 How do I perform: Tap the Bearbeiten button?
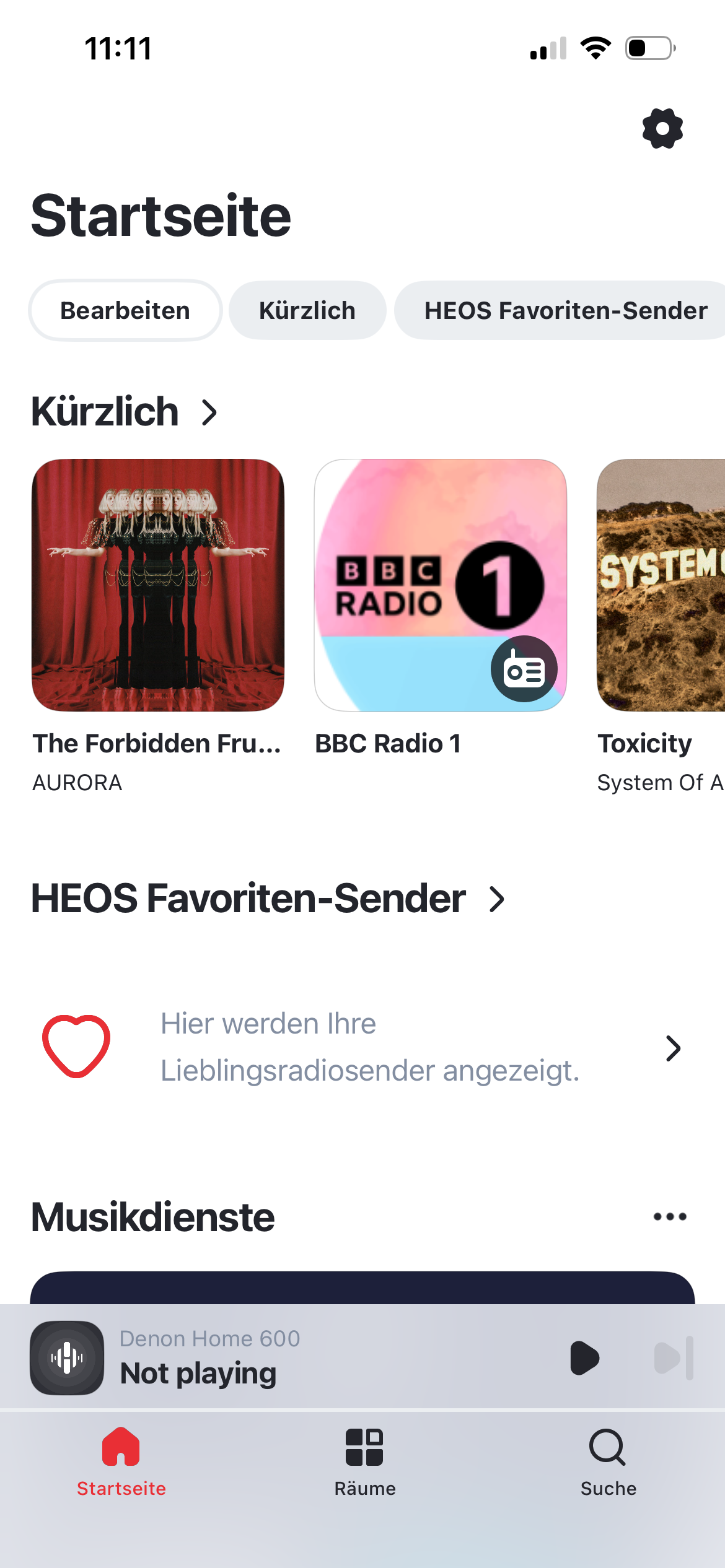125,310
